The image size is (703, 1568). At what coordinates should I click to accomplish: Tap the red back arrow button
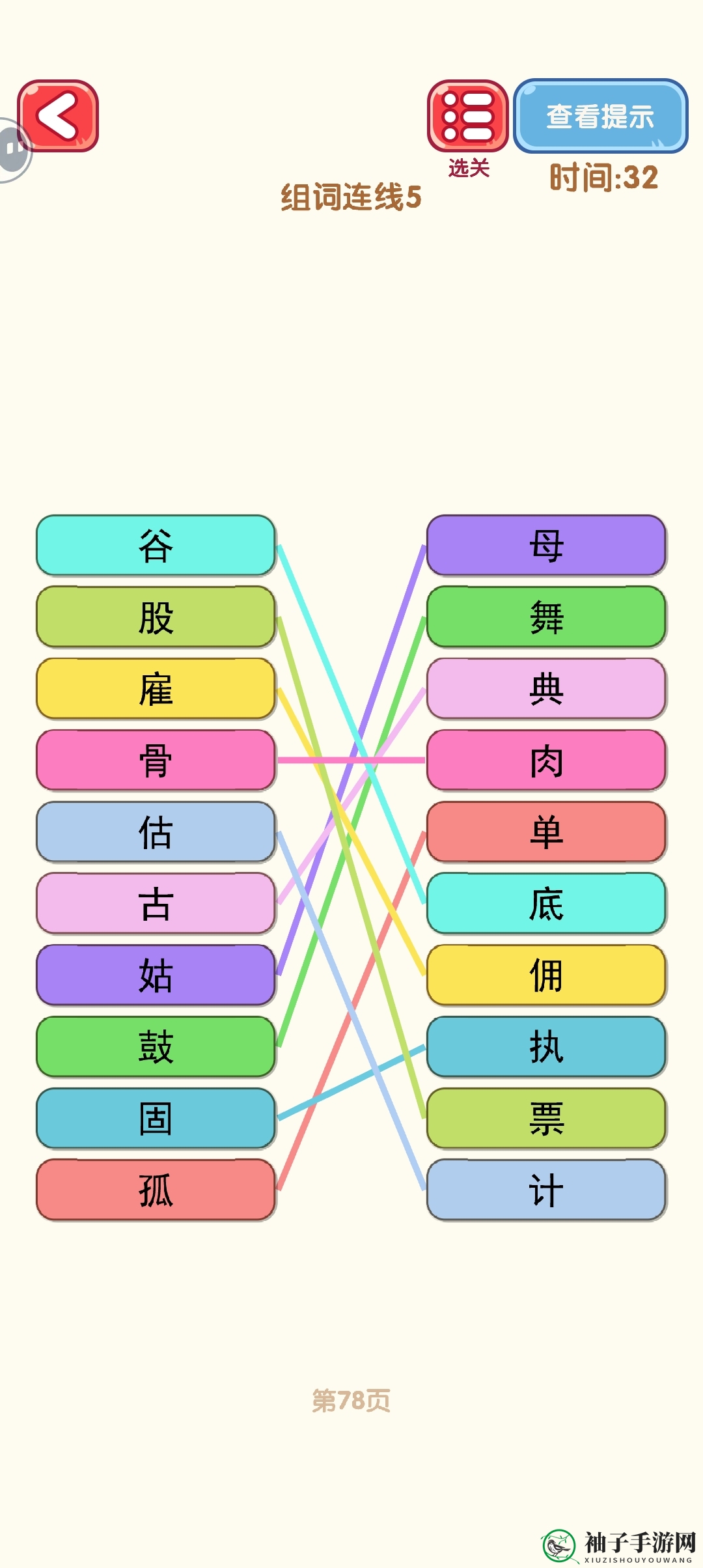tap(58, 117)
